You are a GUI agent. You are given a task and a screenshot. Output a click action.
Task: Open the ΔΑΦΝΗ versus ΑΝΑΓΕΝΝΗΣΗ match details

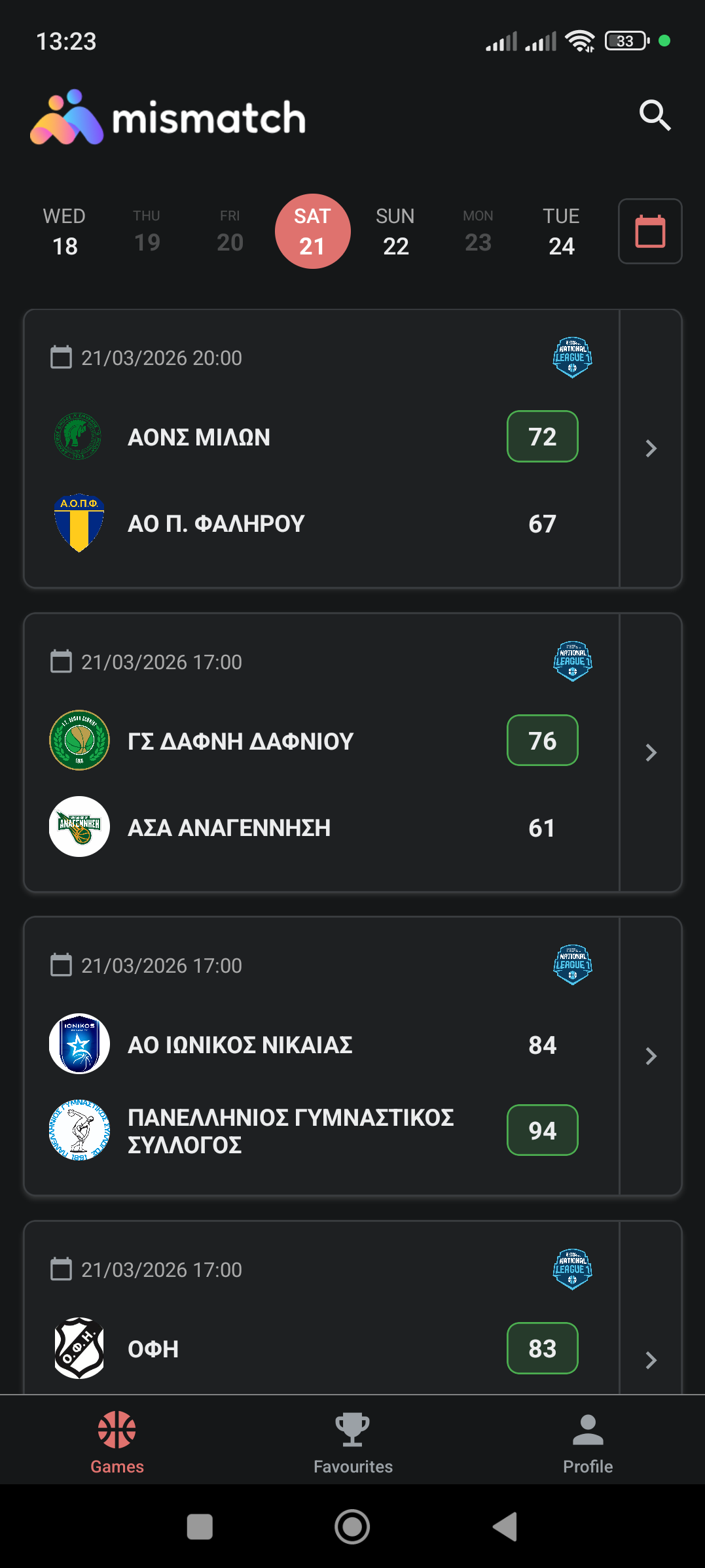650,752
